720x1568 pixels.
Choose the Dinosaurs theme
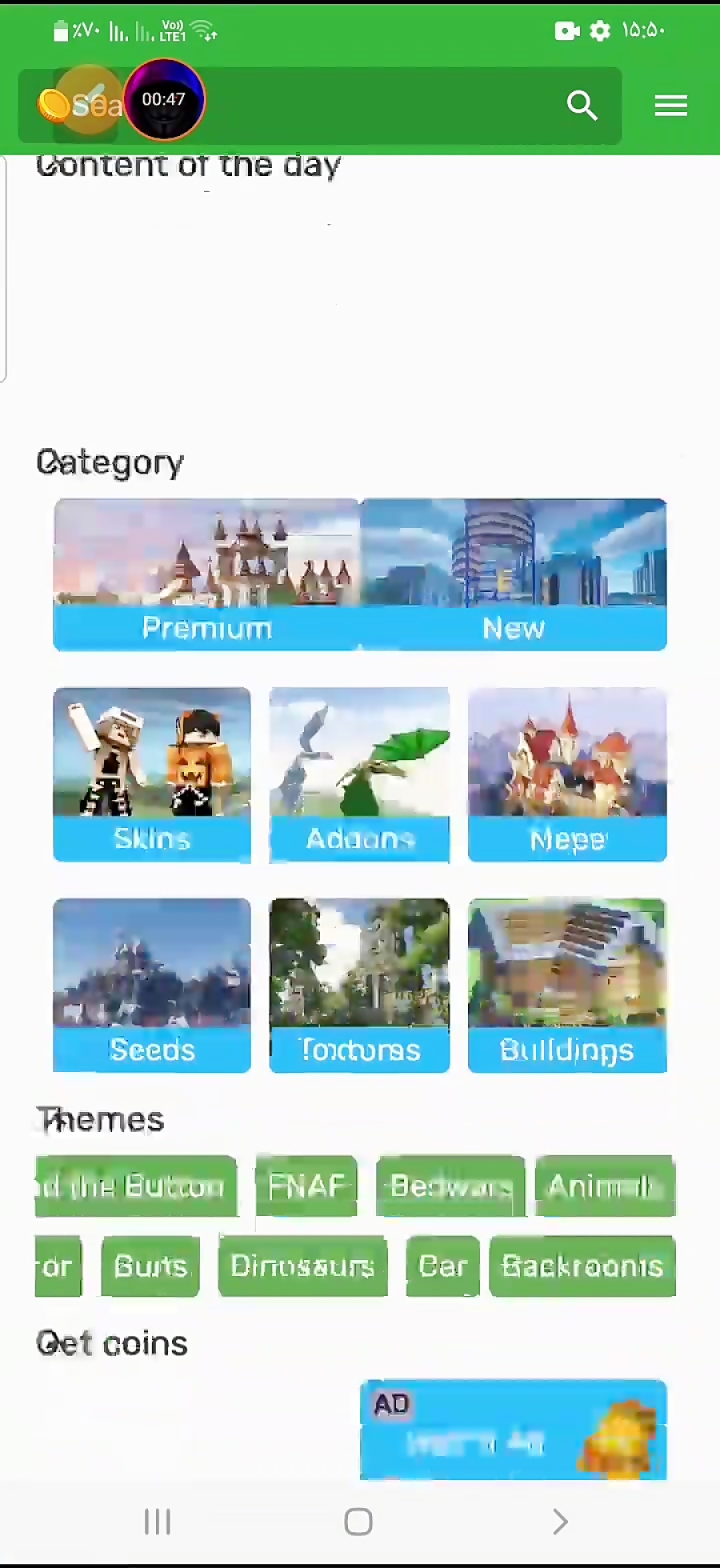point(302,1266)
